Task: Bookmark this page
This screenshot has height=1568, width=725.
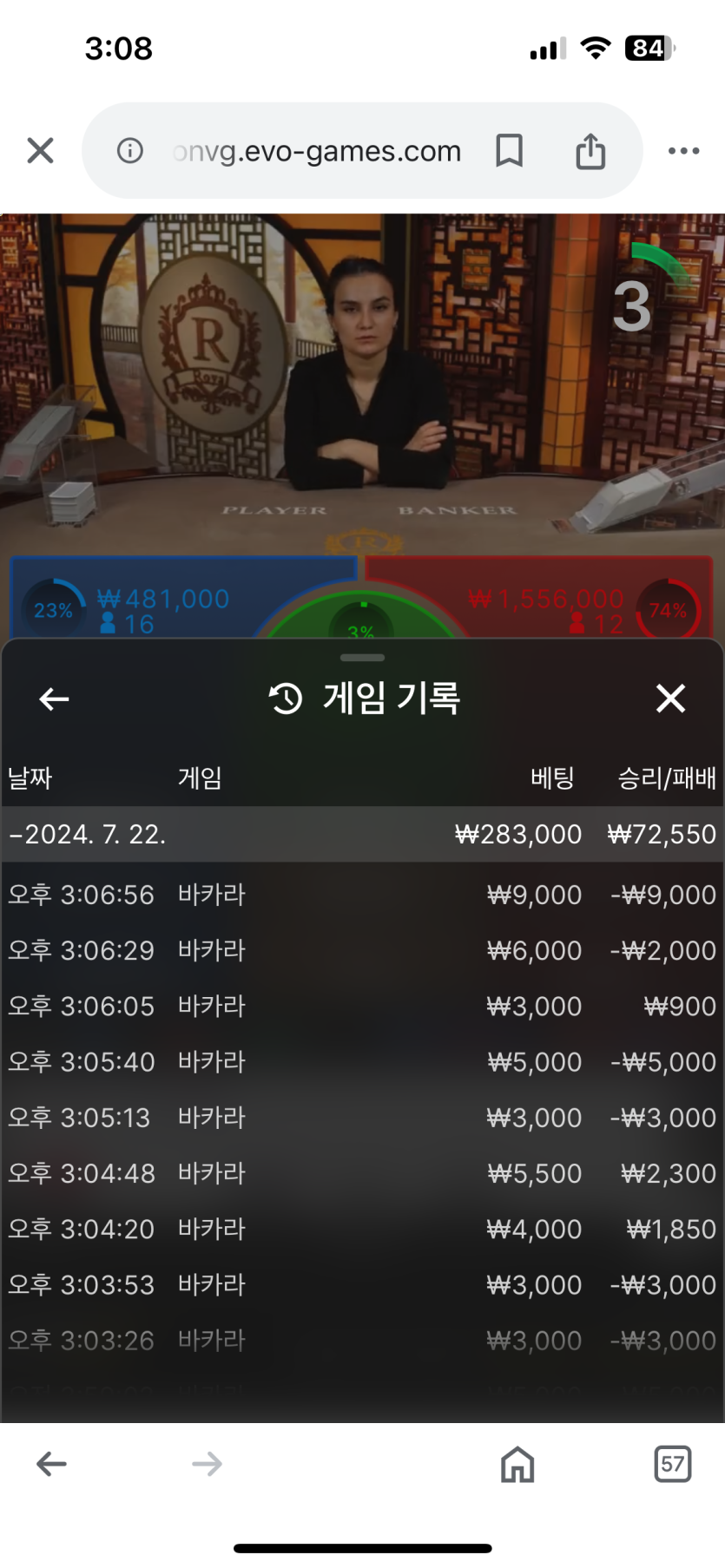Action: (x=509, y=151)
